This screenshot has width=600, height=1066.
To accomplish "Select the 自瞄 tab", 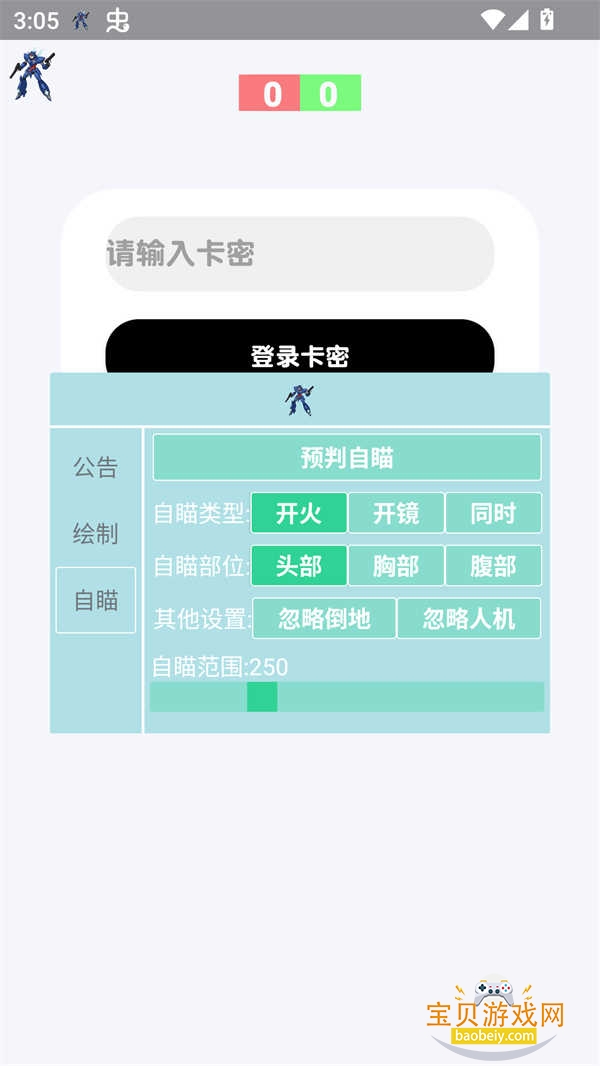I will point(96,600).
